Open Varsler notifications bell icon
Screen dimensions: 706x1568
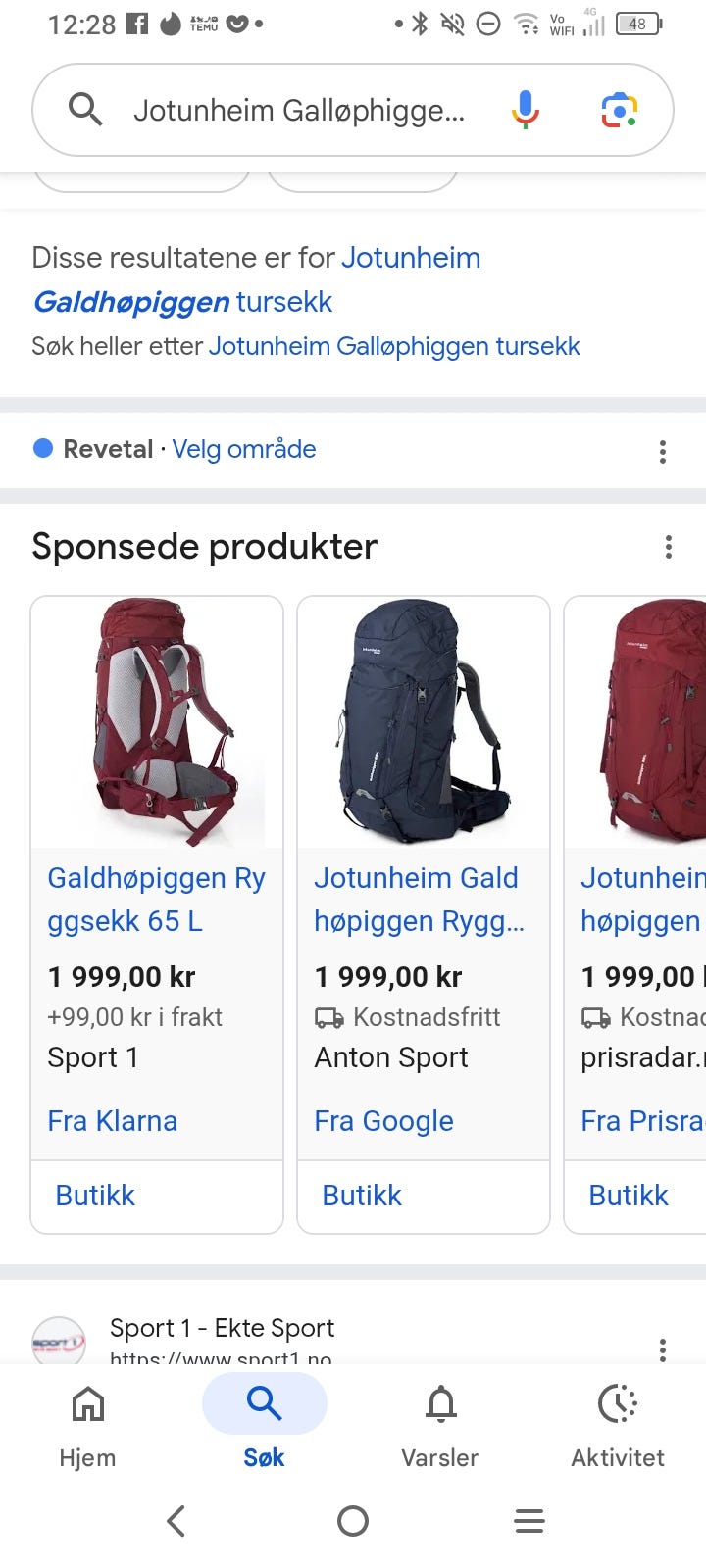pos(440,1403)
